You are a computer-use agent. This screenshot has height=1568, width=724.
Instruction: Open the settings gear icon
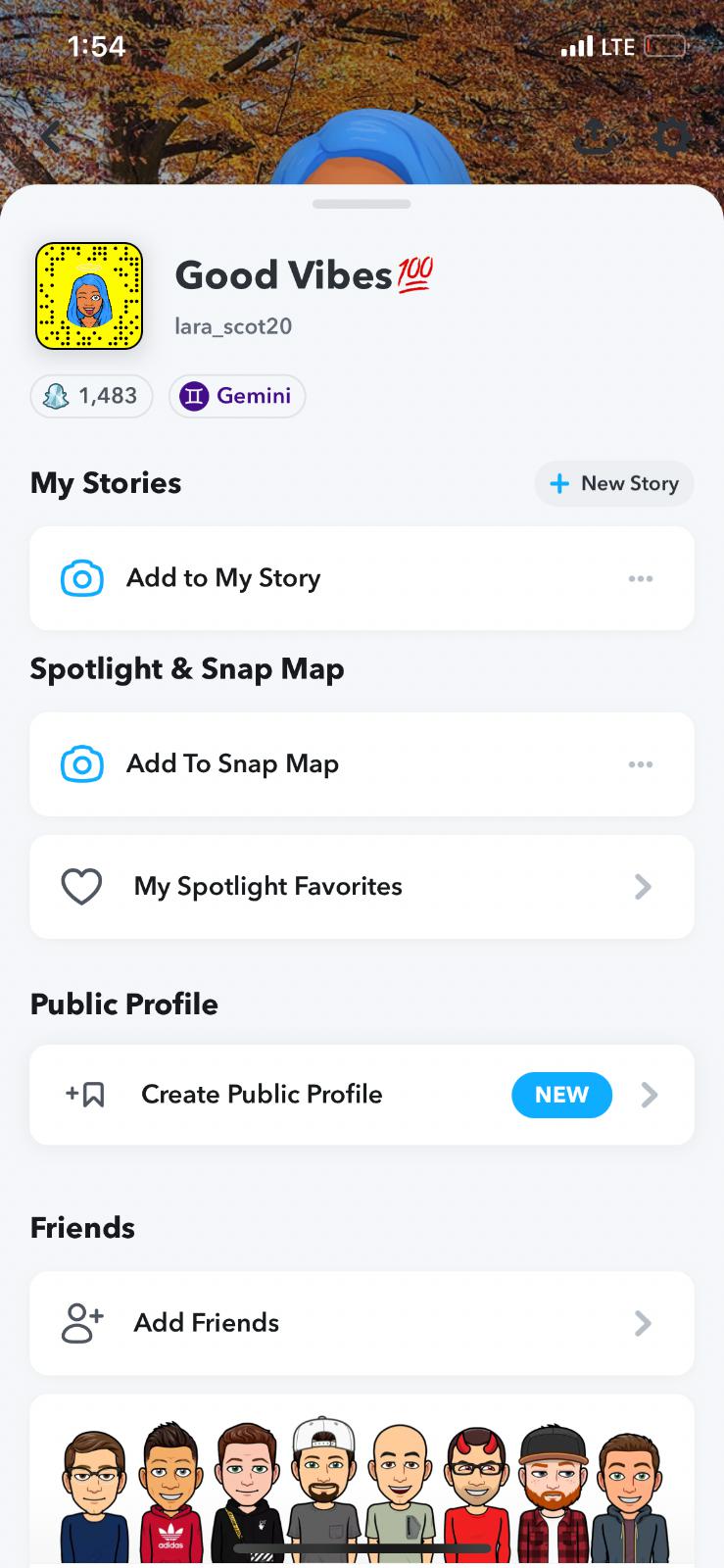[x=672, y=137]
